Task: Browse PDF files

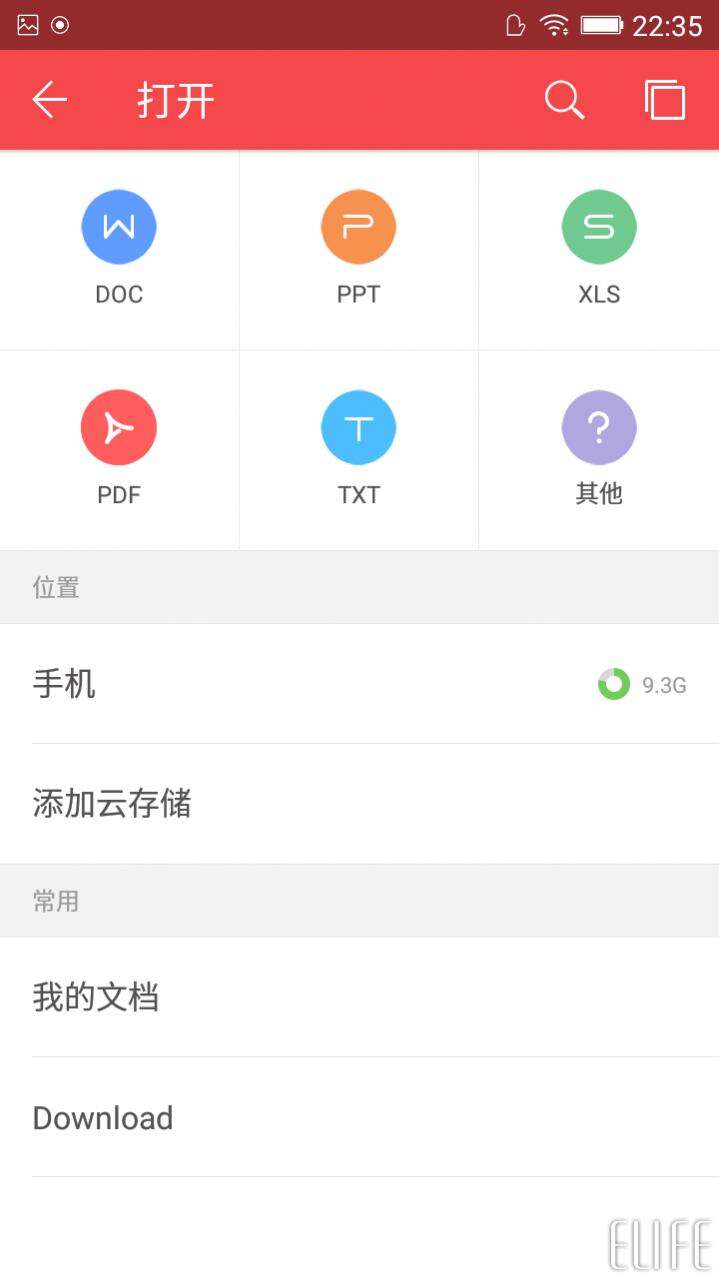Action: pyautogui.click(x=119, y=450)
